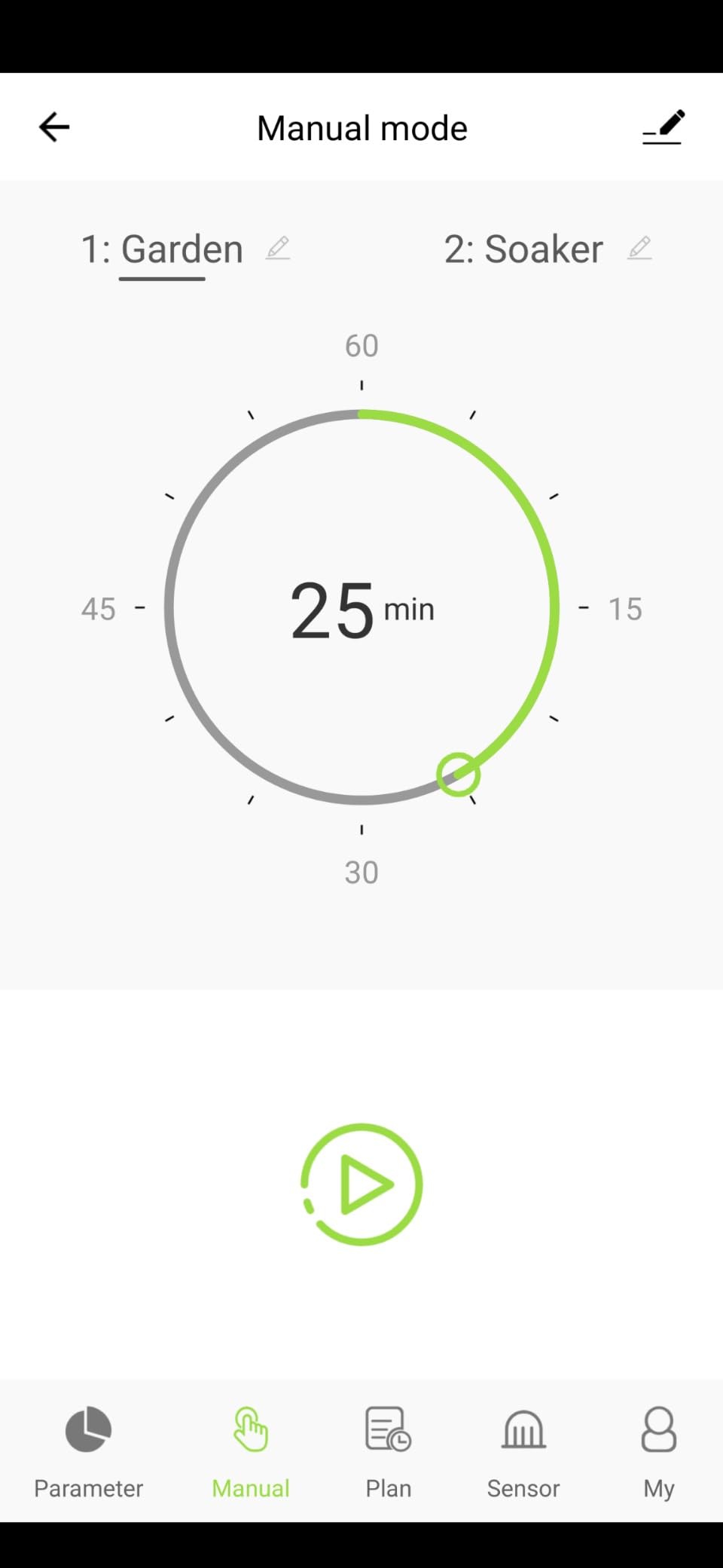The height and width of the screenshot is (1568, 723).
Task: Go back using the arrow icon
Action: point(54,127)
